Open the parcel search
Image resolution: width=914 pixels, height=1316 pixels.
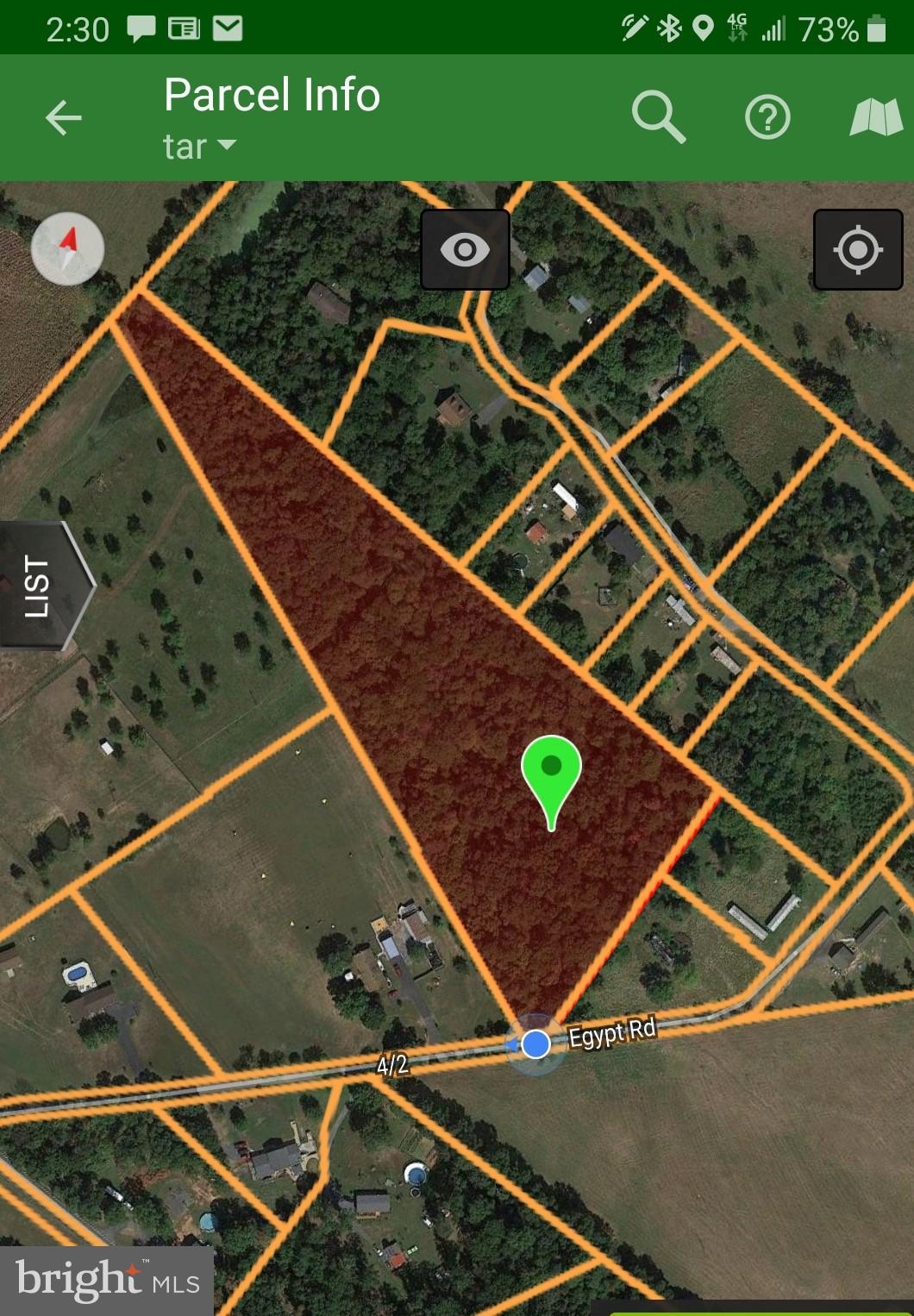658,116
